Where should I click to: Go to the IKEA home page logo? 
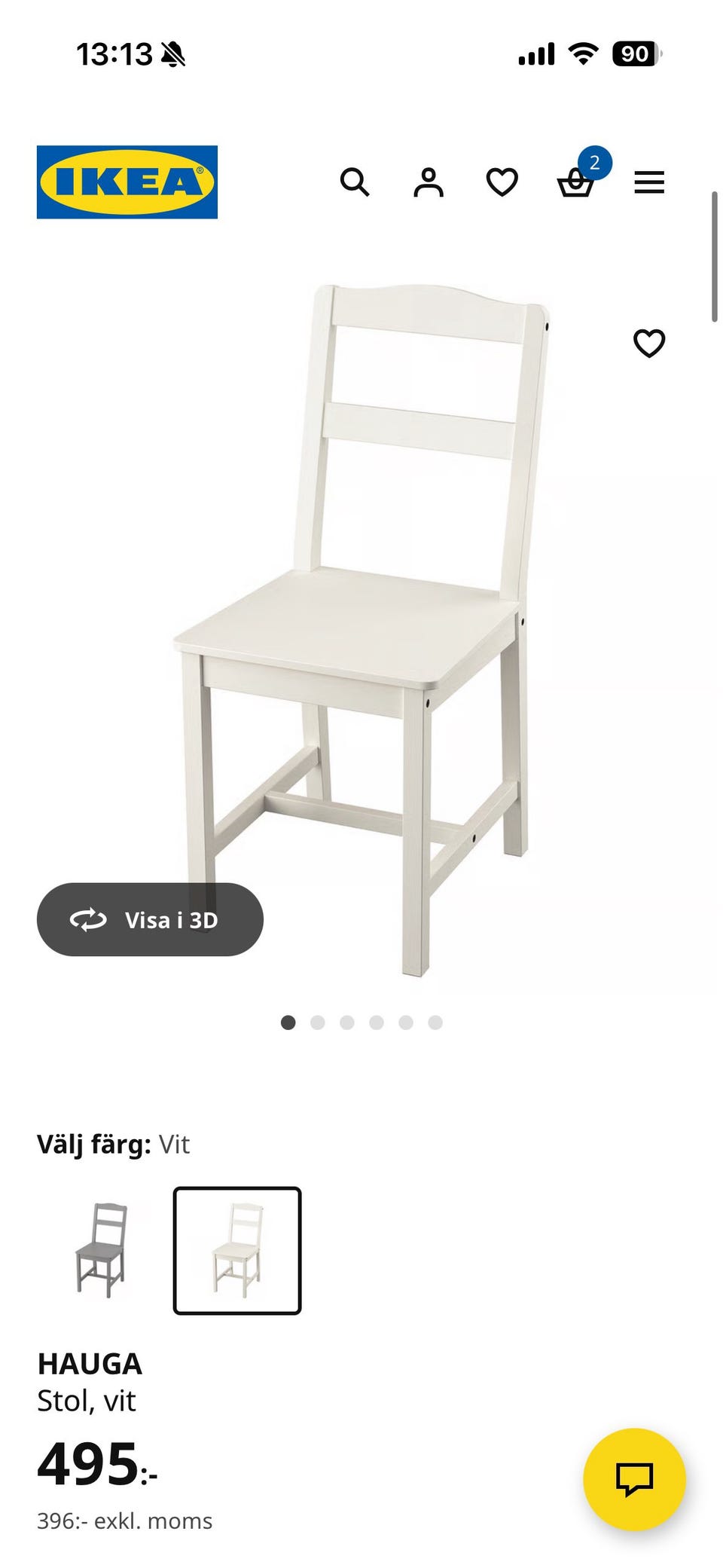click(127, 182)
